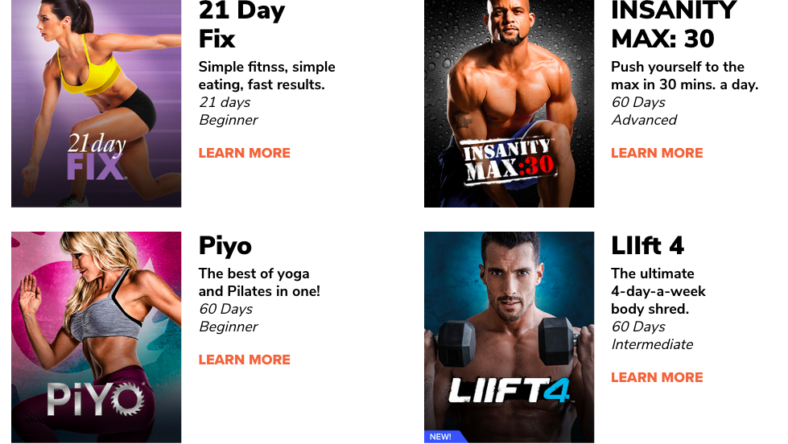Open Learn More for Piyo
Viewport: 788px width, 444px height.
tap(244, 360)
